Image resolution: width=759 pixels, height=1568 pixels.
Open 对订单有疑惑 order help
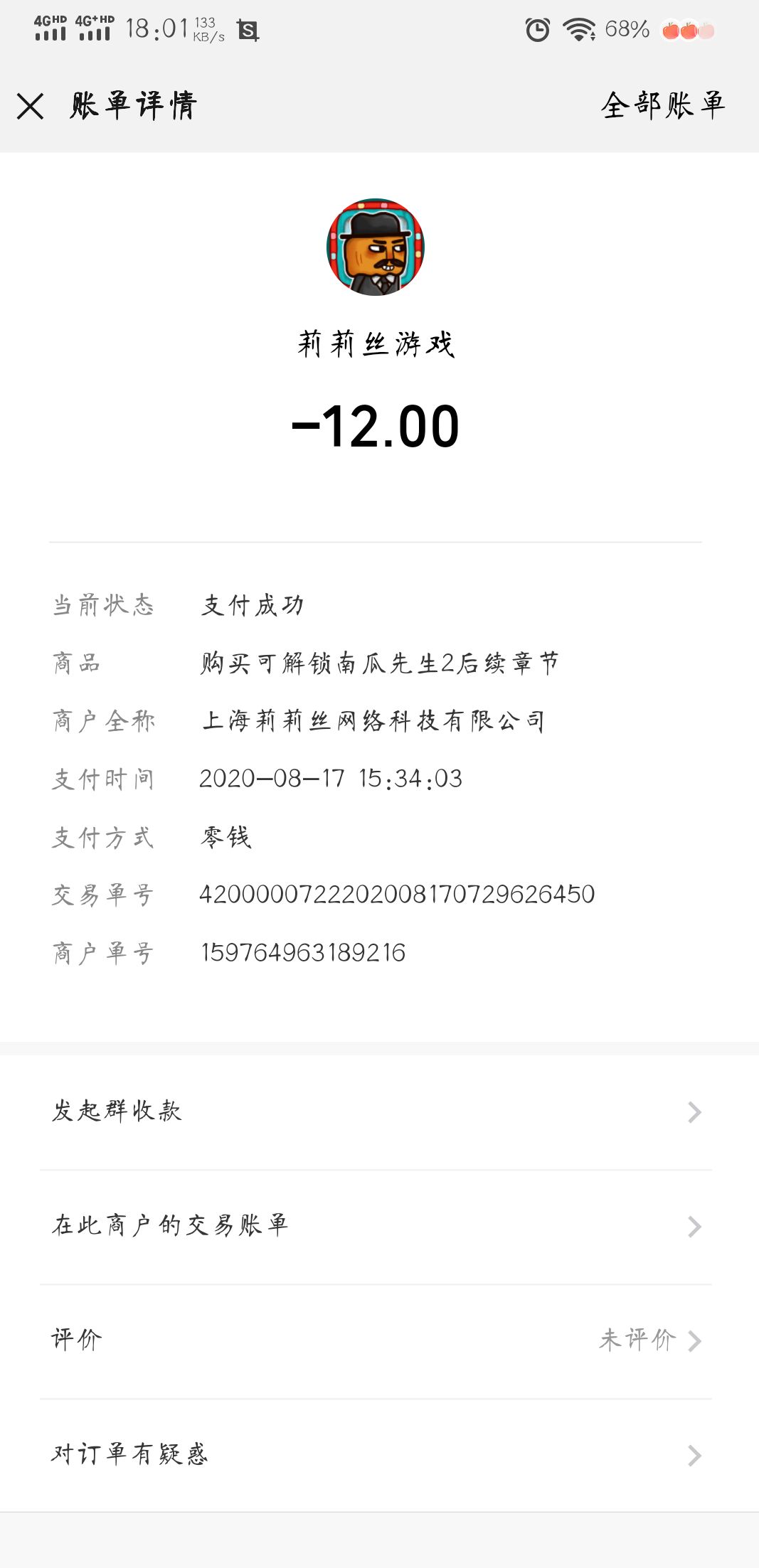[376, 1455]
